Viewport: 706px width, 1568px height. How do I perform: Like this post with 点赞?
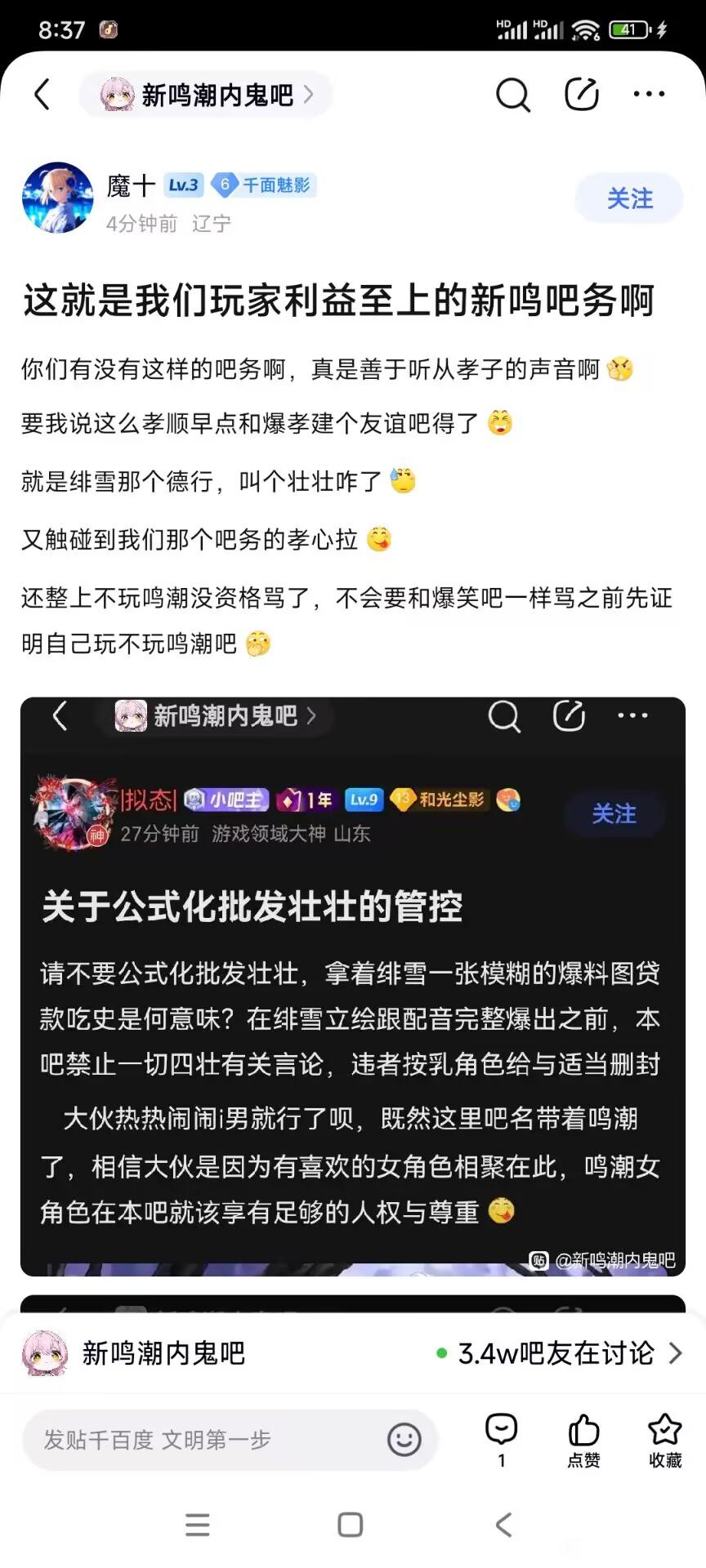click(583, 1440)
